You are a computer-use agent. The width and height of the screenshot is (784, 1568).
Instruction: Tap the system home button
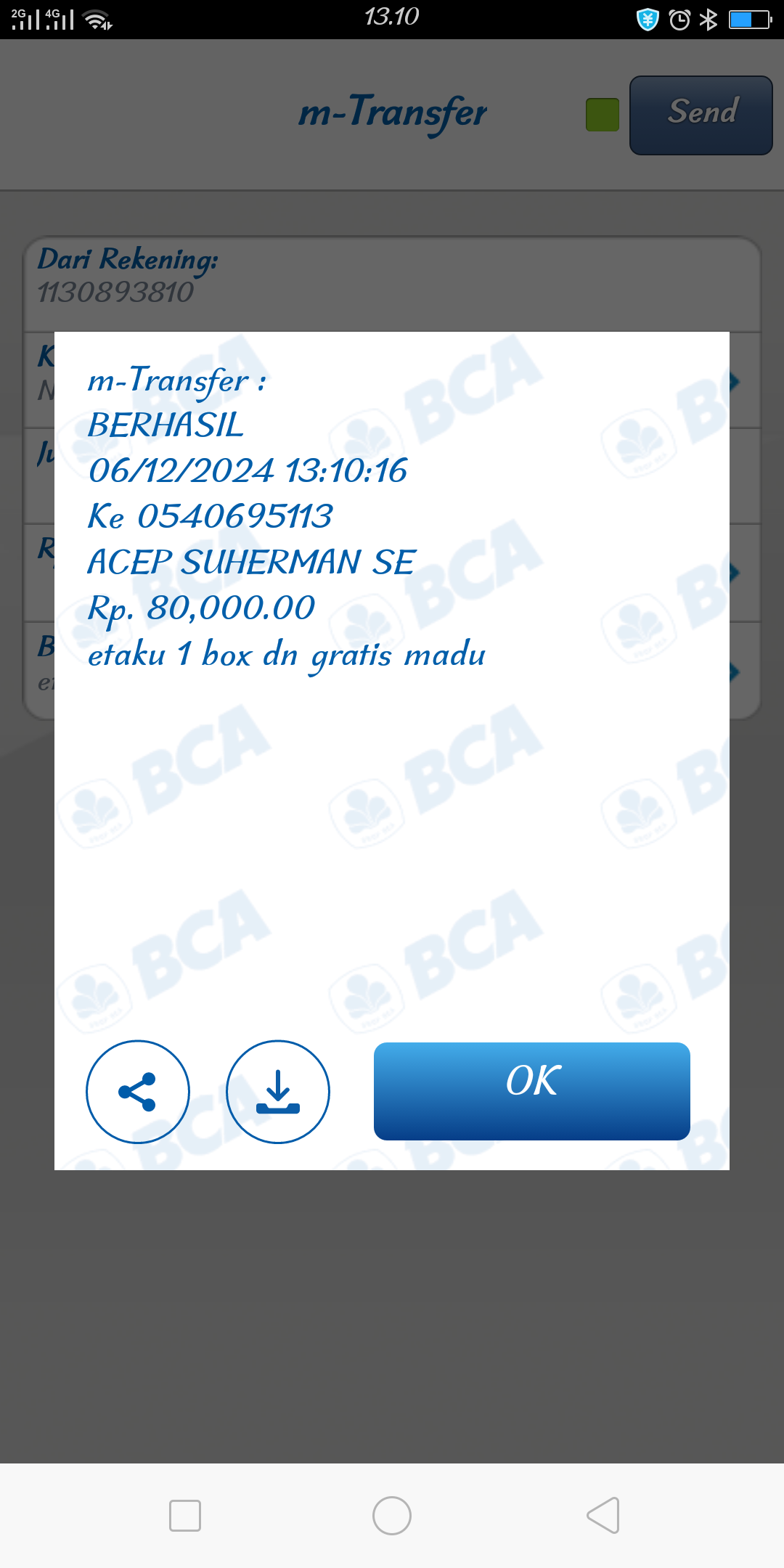pos(392,1516)
